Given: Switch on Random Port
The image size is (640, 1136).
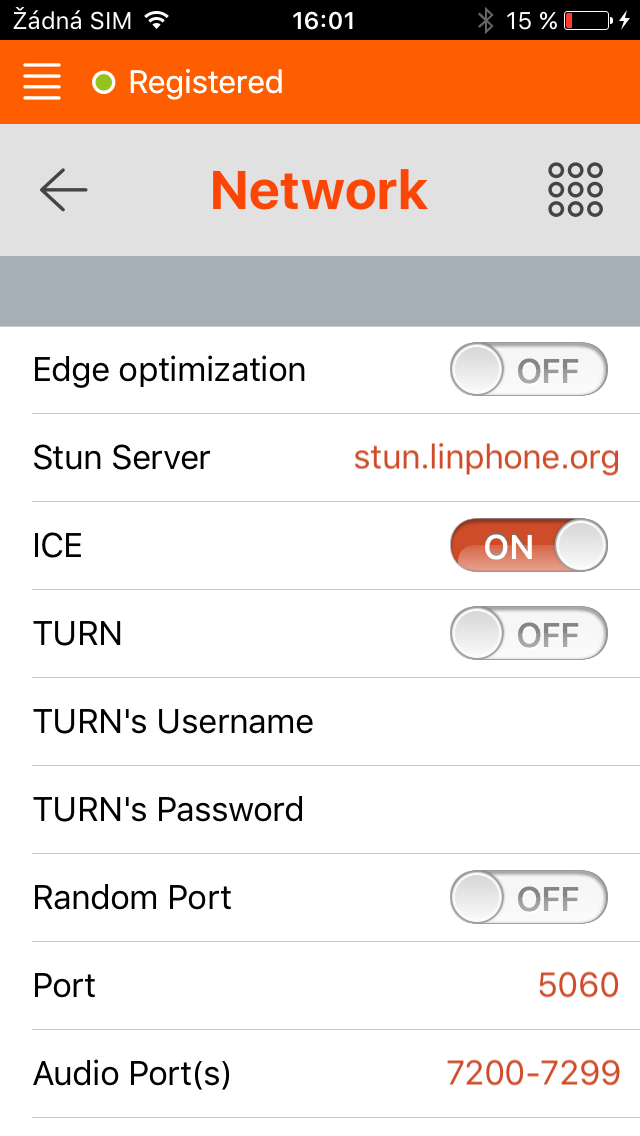Looking at the screenshot, I should tap(528, 898).
